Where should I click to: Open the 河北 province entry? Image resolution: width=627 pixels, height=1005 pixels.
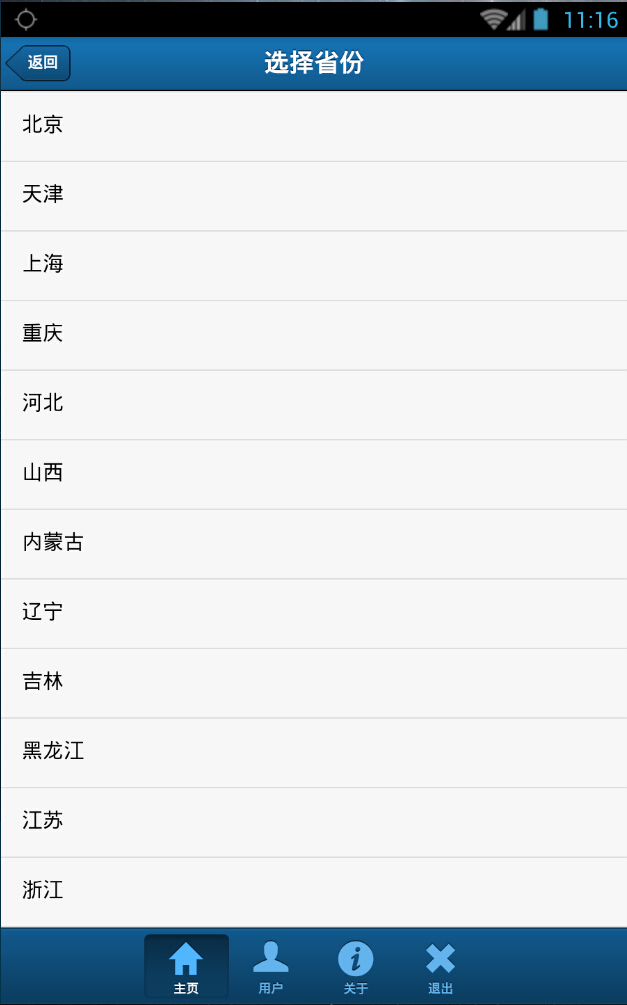point(313,404)
